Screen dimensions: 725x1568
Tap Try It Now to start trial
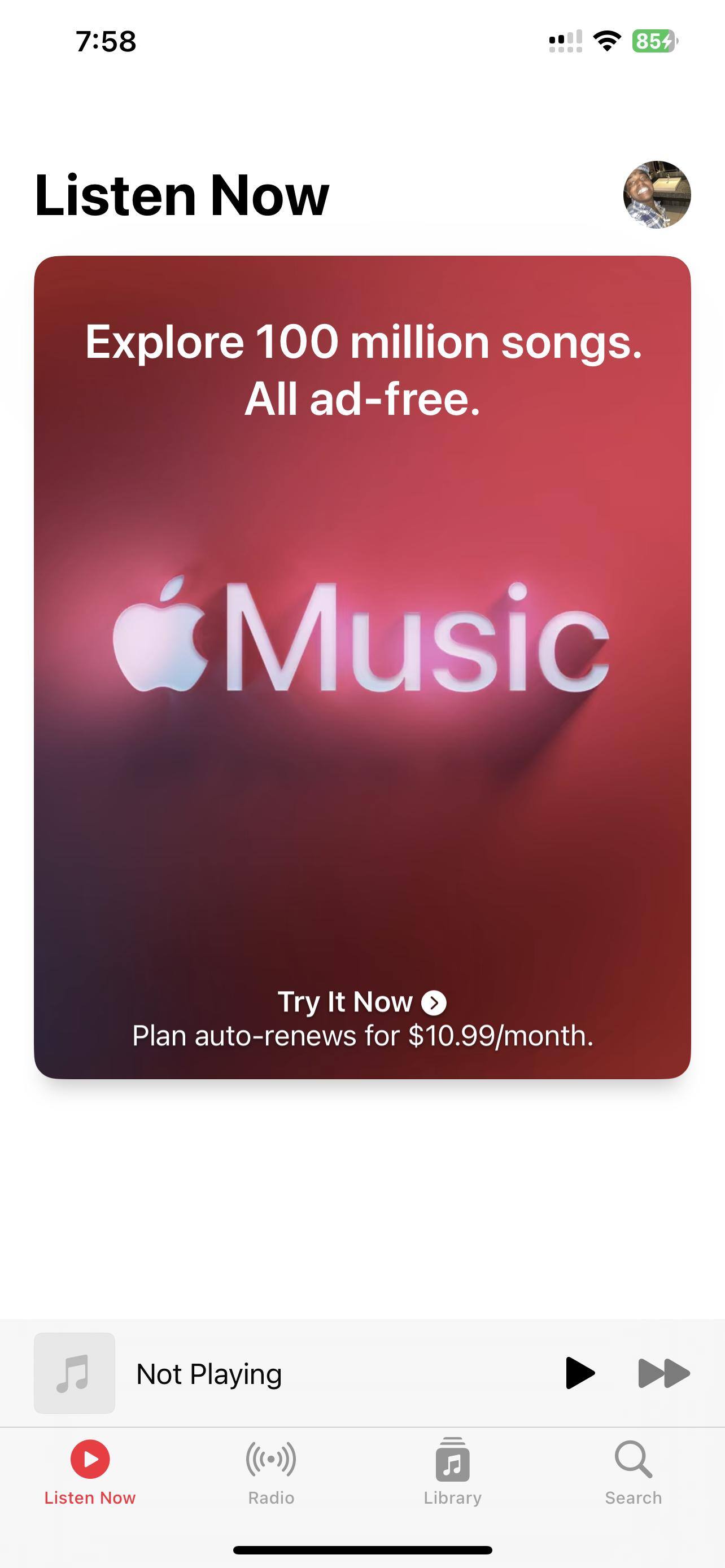pos(361,1002)
